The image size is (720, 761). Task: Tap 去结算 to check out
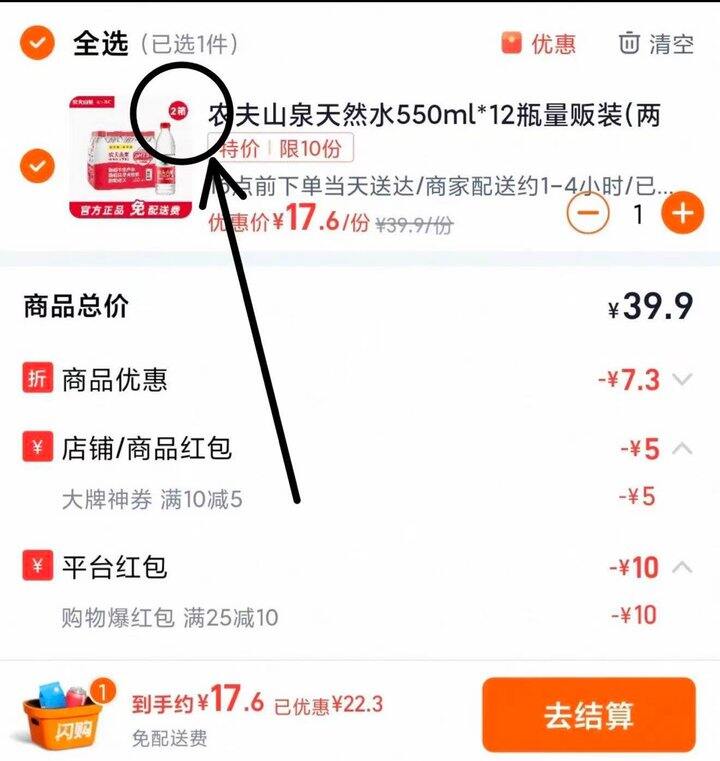point(589,715)
